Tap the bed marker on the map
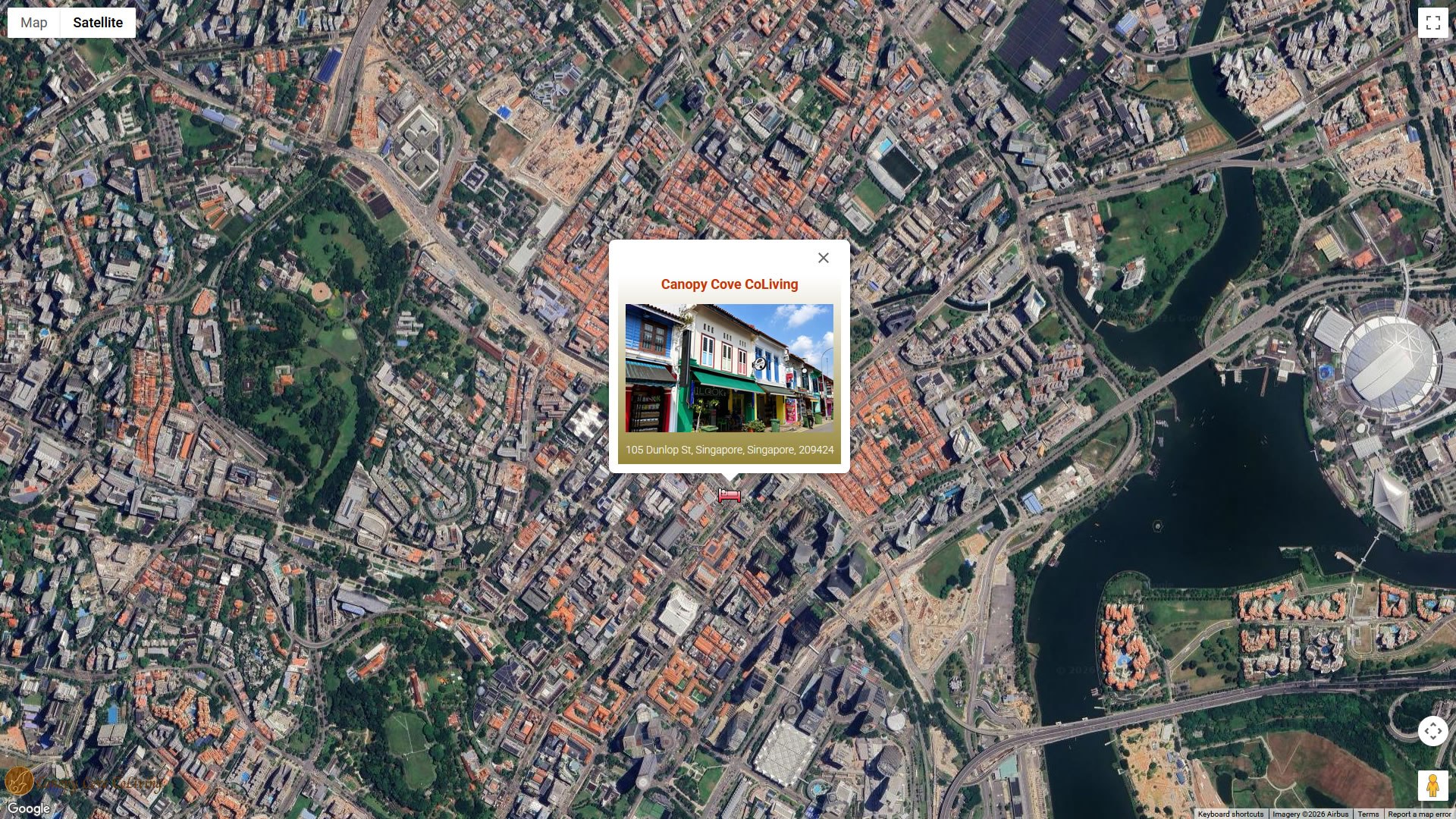The image size is (1456, 819). (729, 495)
